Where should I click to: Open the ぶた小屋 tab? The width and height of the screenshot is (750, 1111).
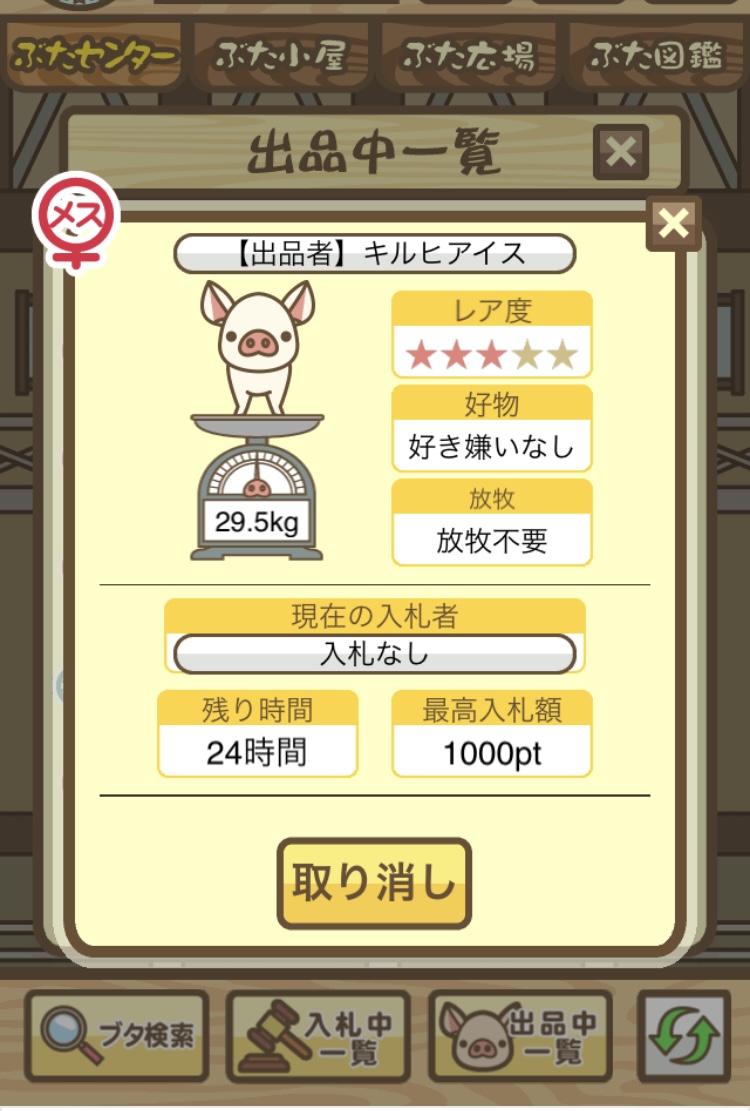point(280,55)
